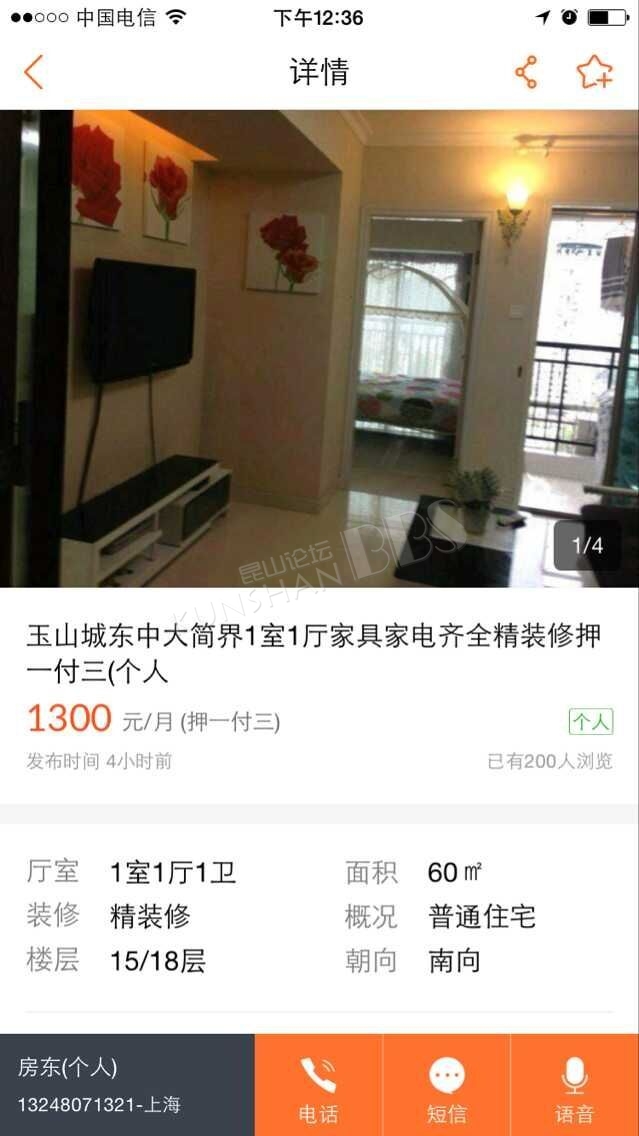Share this rental listing
Screen dimensions: 639x1136
coord(526,72)
